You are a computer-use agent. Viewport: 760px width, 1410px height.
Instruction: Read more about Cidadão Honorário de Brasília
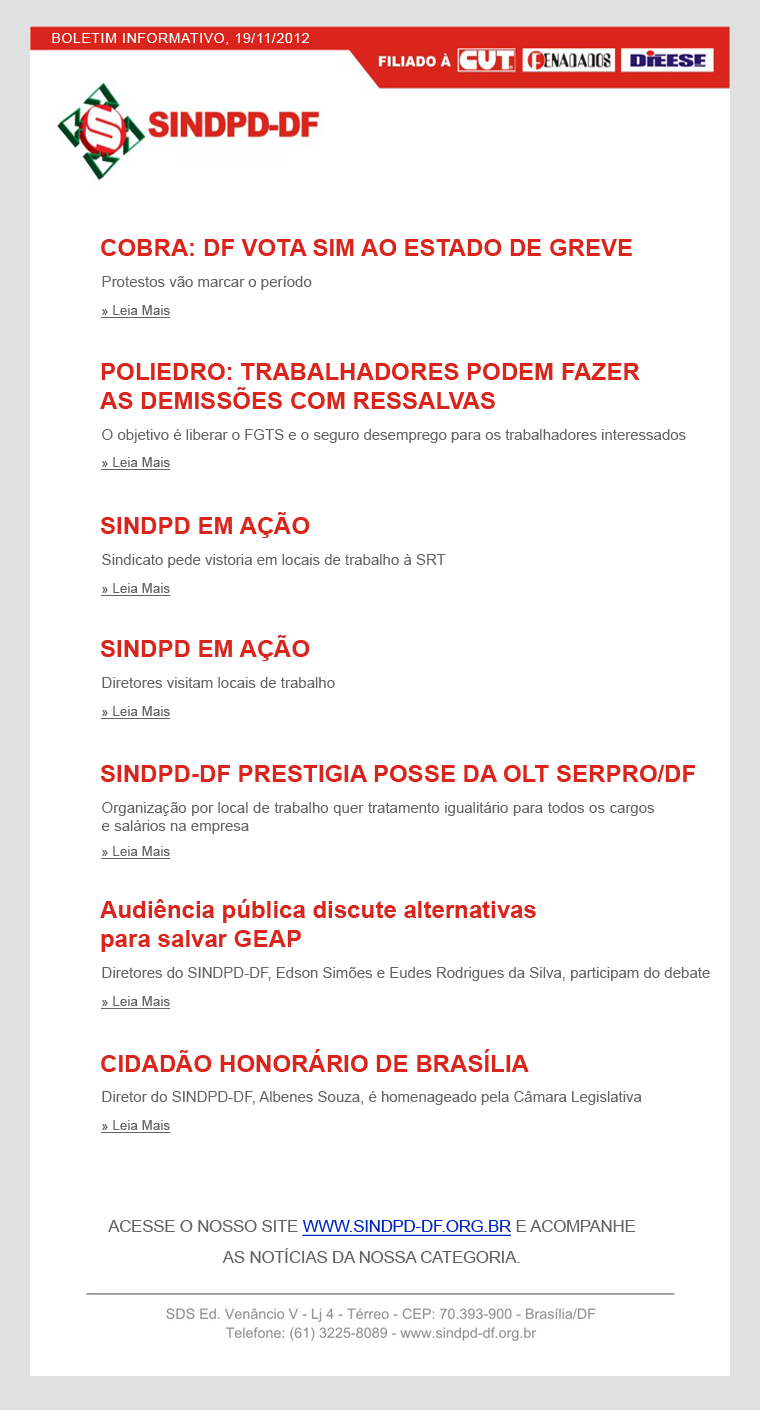pyautogui.click(x=136, y=1126)
